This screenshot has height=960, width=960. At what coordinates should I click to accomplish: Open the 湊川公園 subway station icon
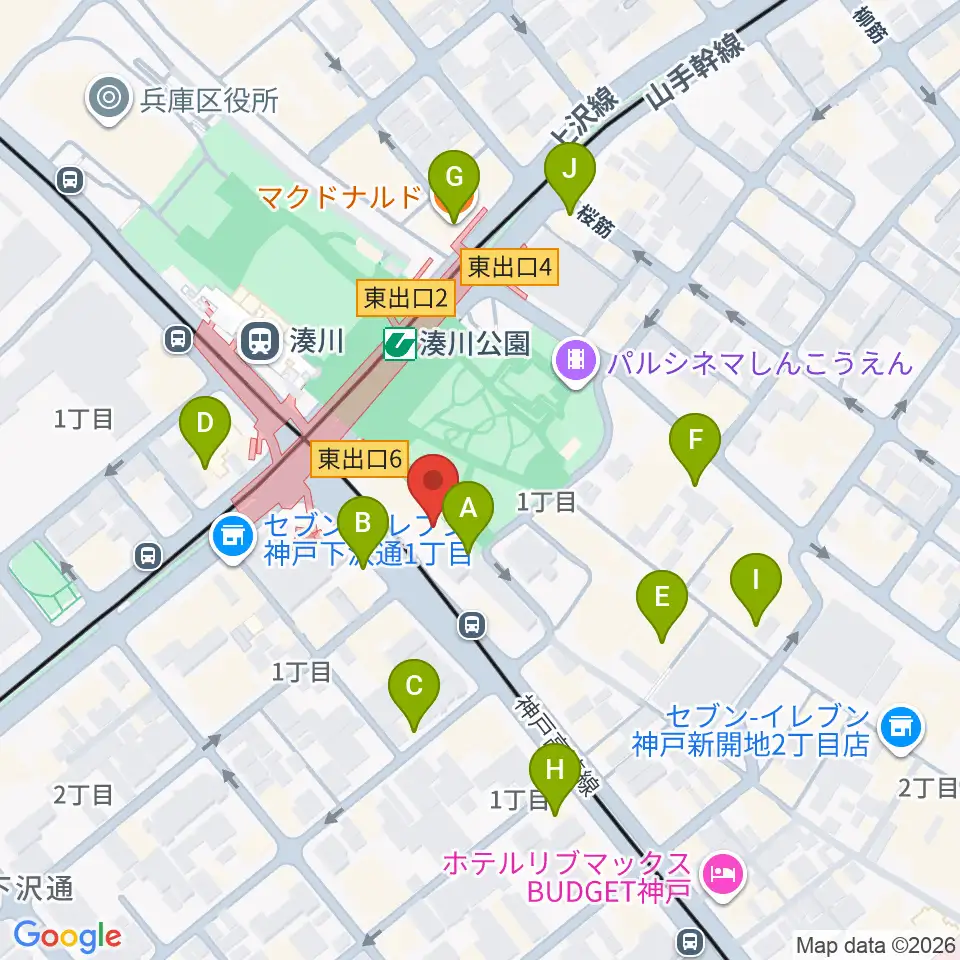(400, 343)
